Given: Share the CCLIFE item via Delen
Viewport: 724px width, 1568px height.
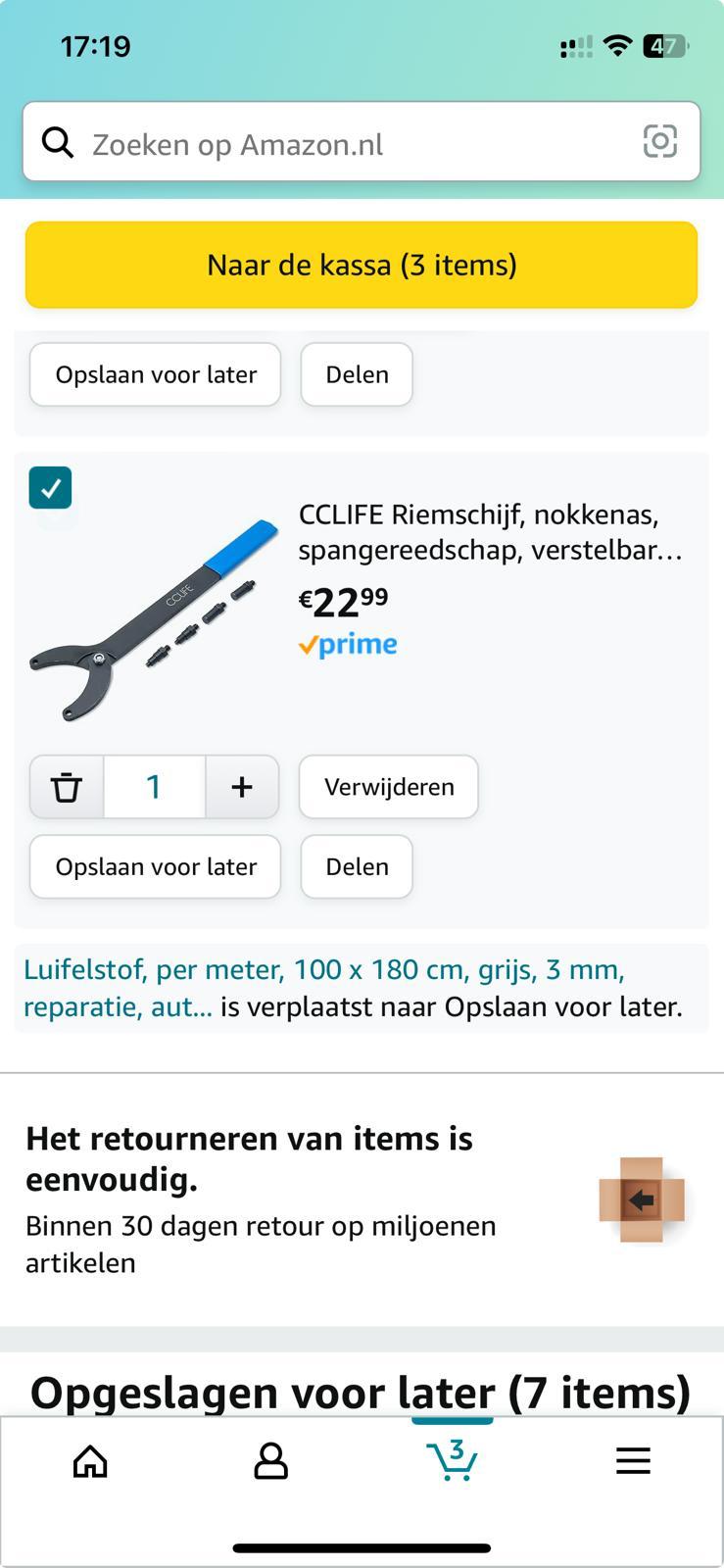Looking at the screenshot, I should [x=357, y=867].
